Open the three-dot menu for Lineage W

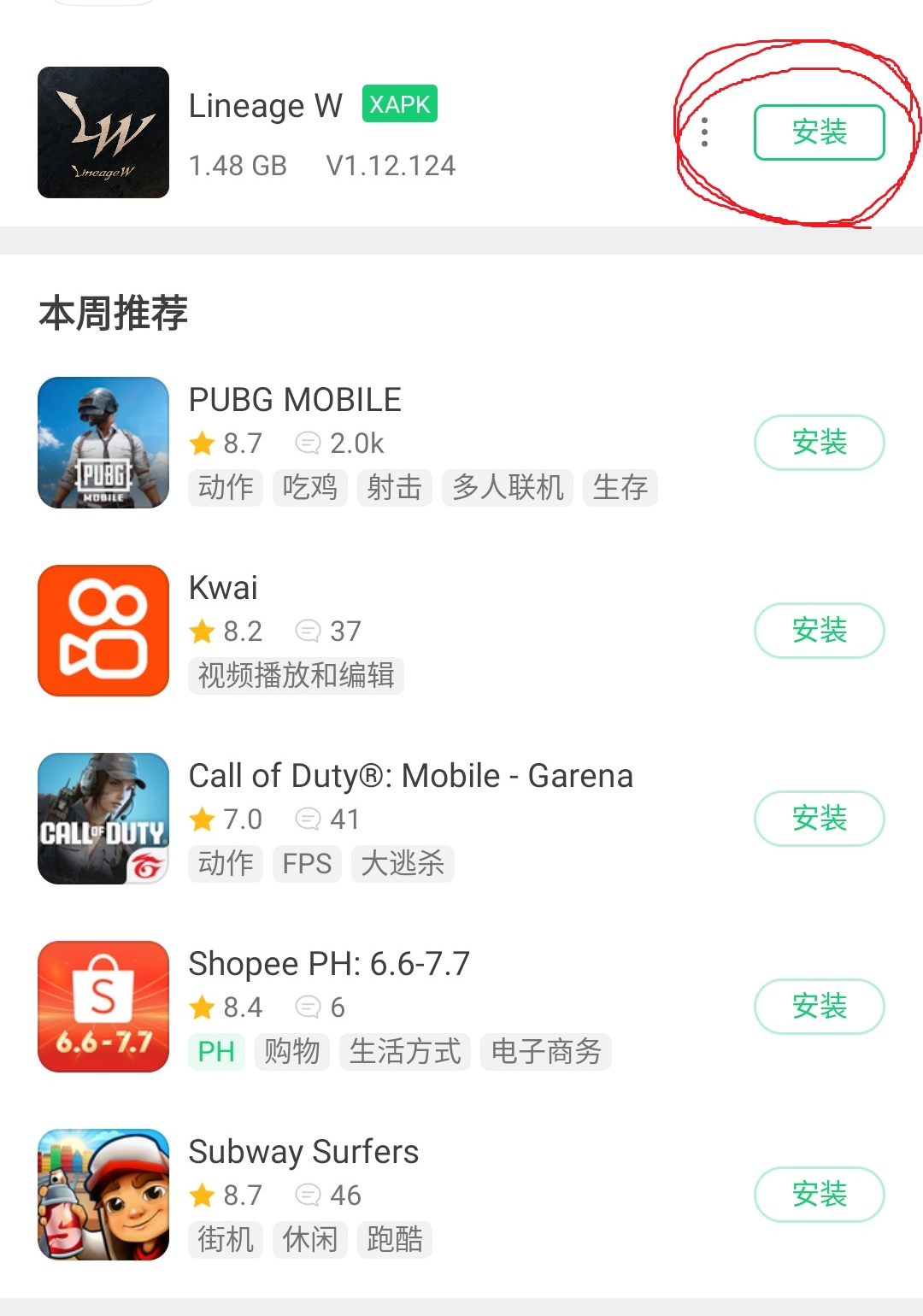point(704,132)
